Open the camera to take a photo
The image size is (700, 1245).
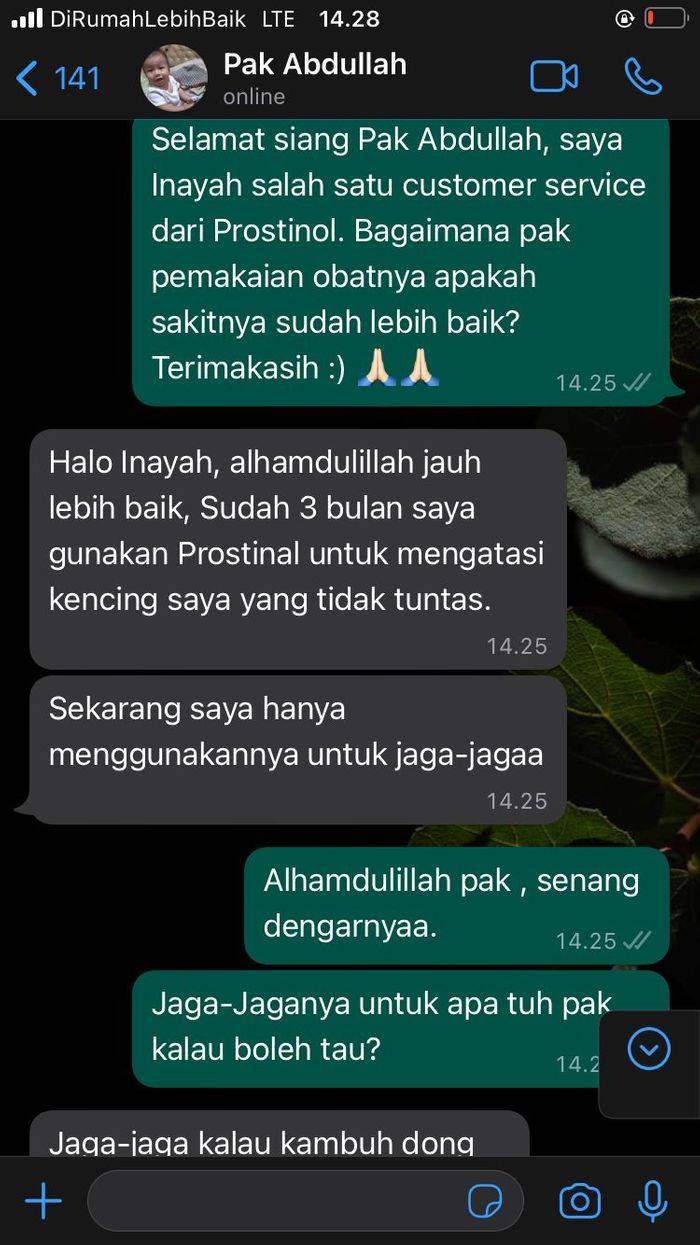coord(579,1201)
